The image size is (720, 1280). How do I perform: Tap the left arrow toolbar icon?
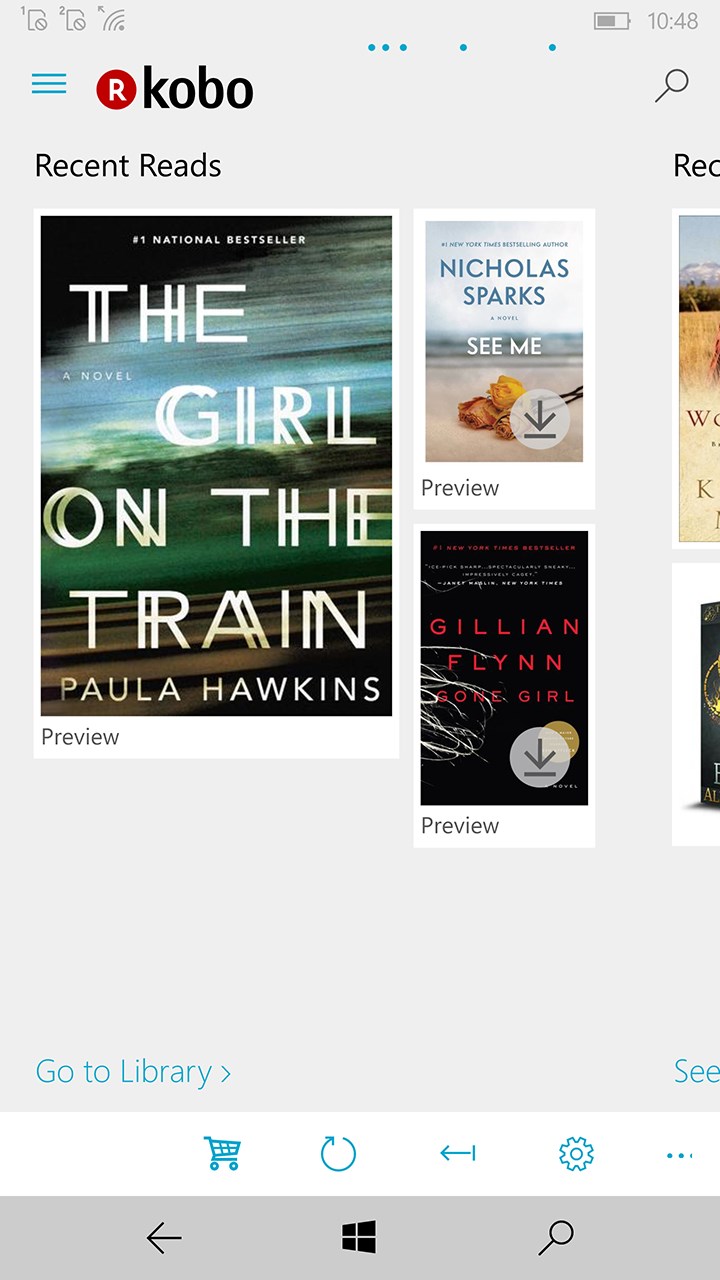(458, 1154)
